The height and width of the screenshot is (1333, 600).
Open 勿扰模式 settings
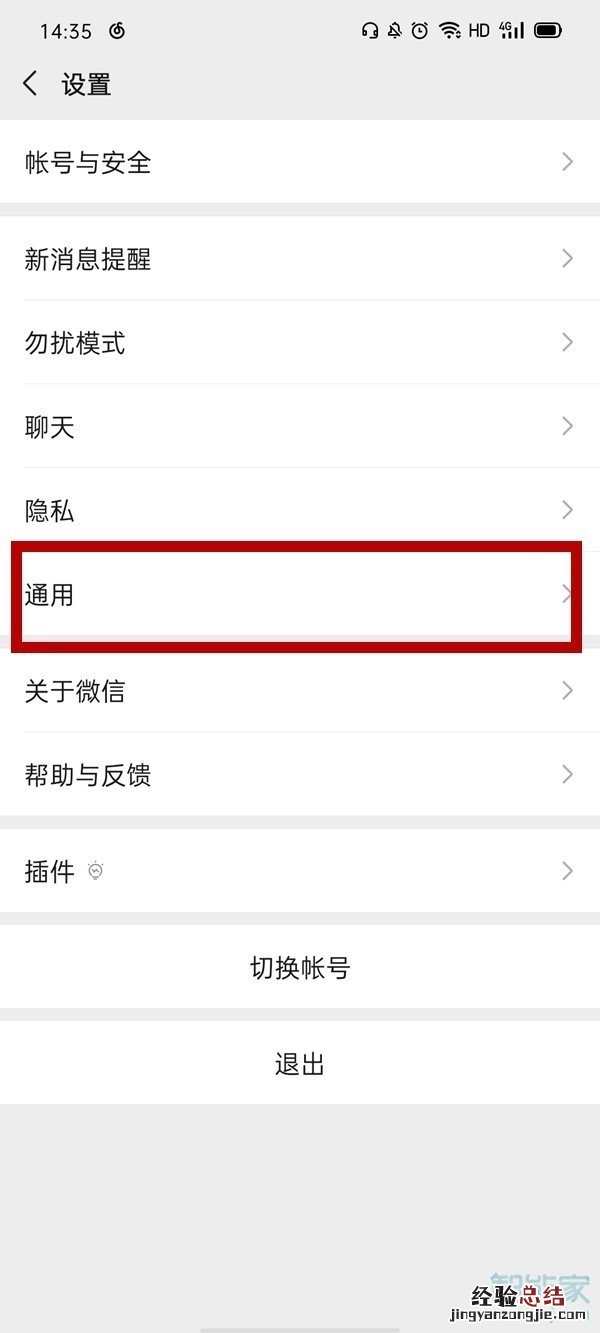[300, 343]
